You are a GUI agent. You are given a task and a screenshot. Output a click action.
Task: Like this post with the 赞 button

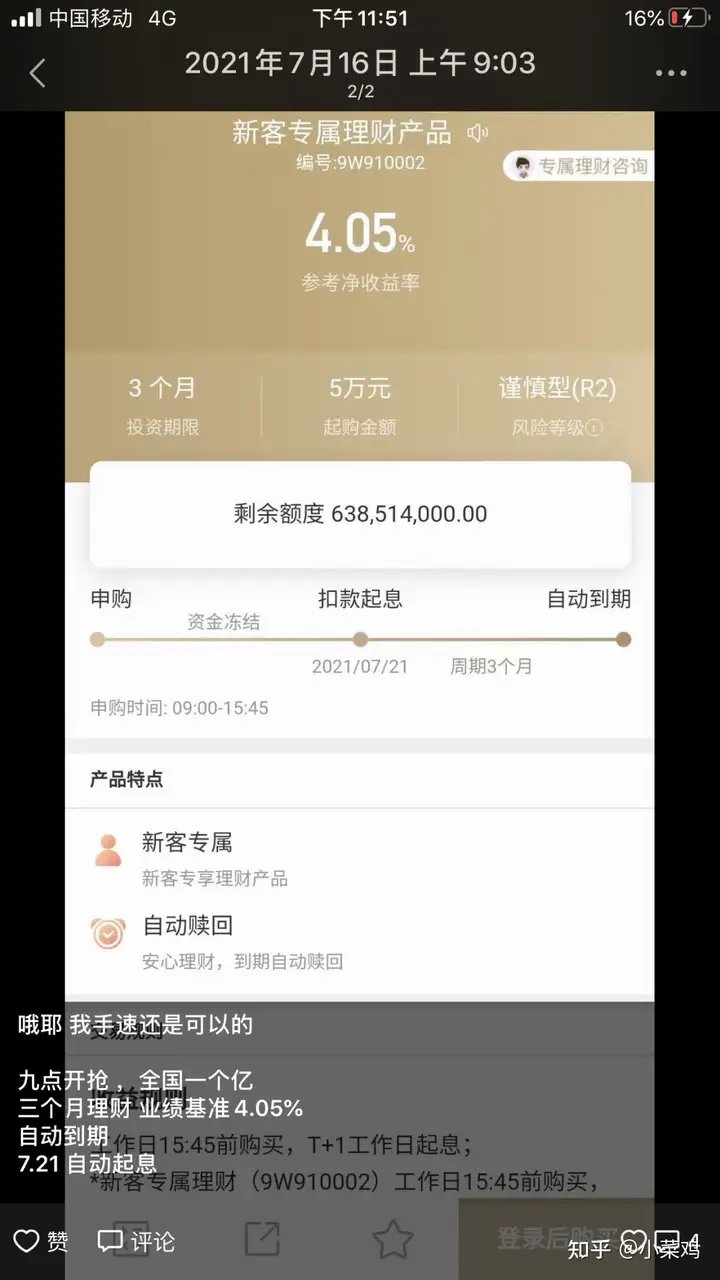pyautogui.click(x=41, y=1241)
